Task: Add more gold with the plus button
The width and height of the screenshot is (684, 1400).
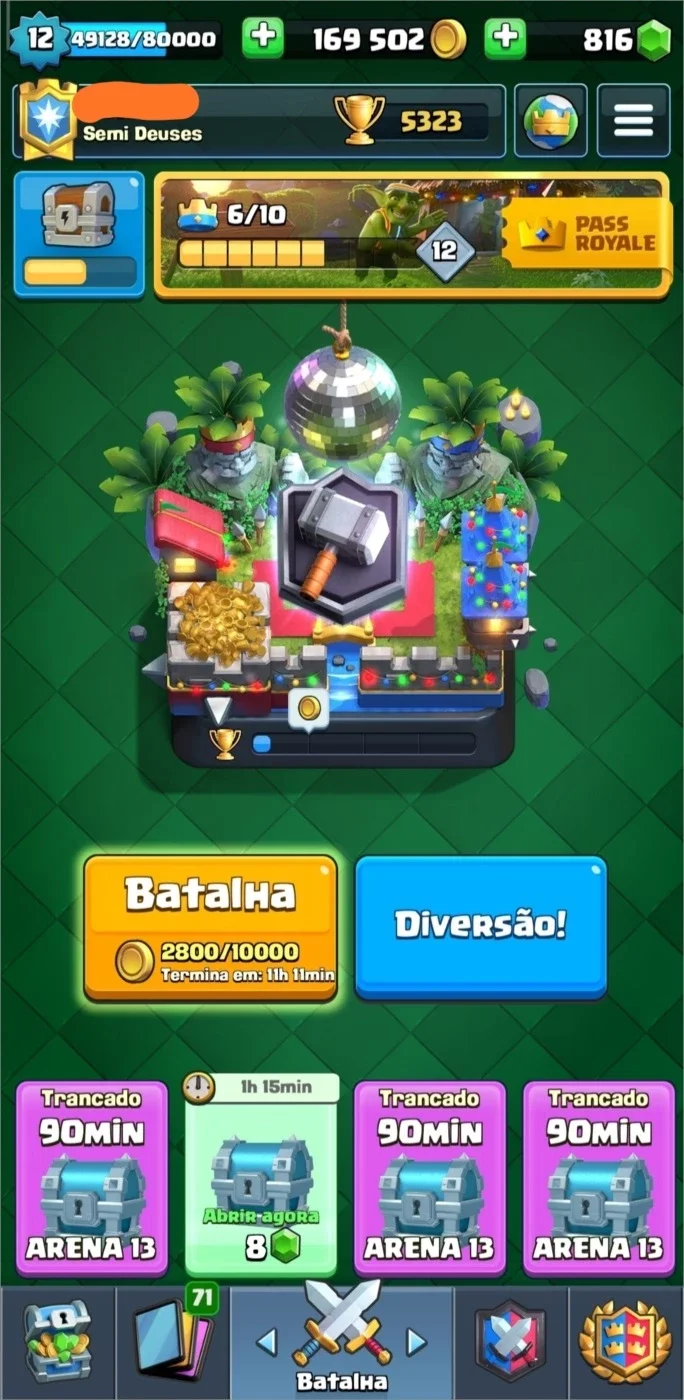Action: [x=263, y=38]
